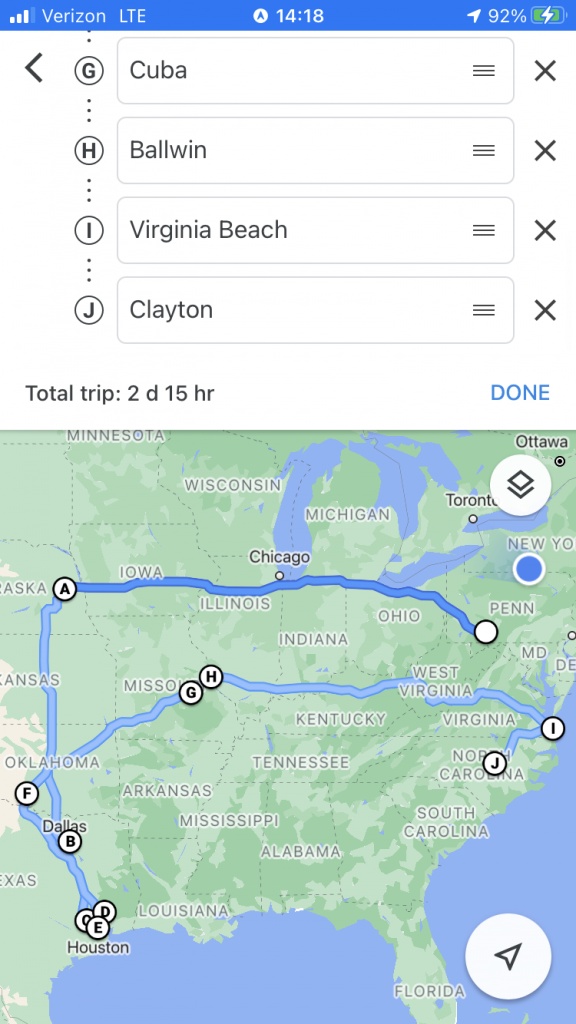576x1024 pixels.
Task: Recenter map on my location
Action: click(x=508, y=956)
